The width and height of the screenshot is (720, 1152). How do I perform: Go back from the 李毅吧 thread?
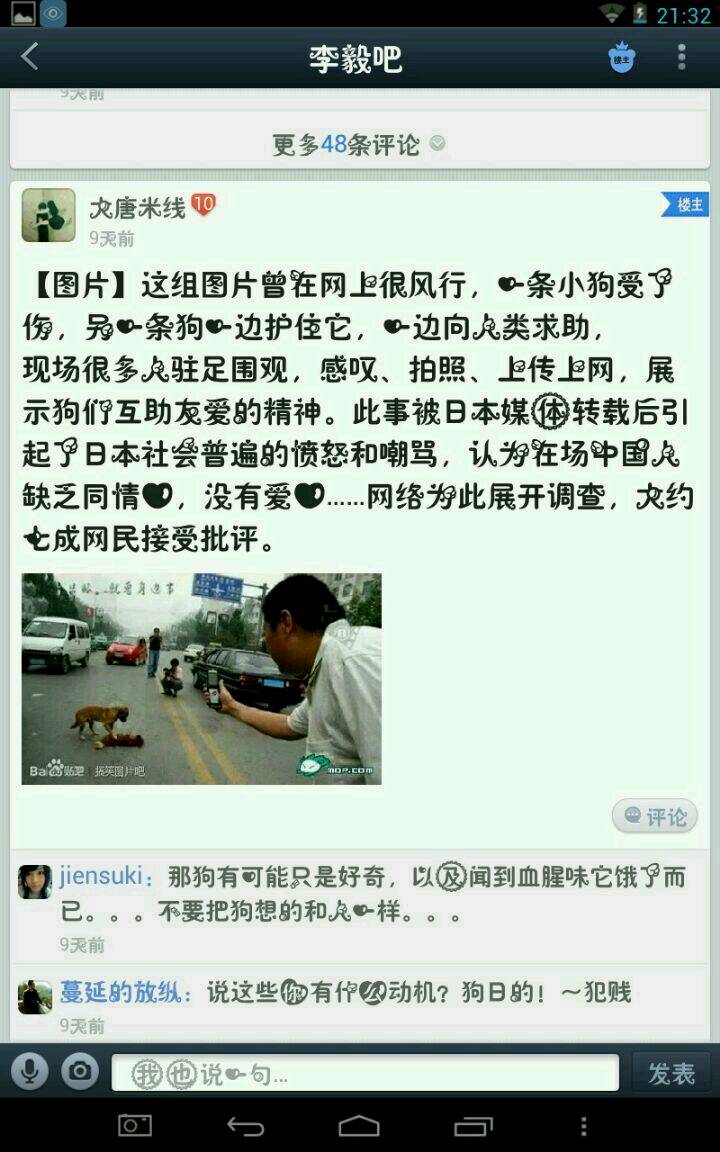[x=30, y=57]
